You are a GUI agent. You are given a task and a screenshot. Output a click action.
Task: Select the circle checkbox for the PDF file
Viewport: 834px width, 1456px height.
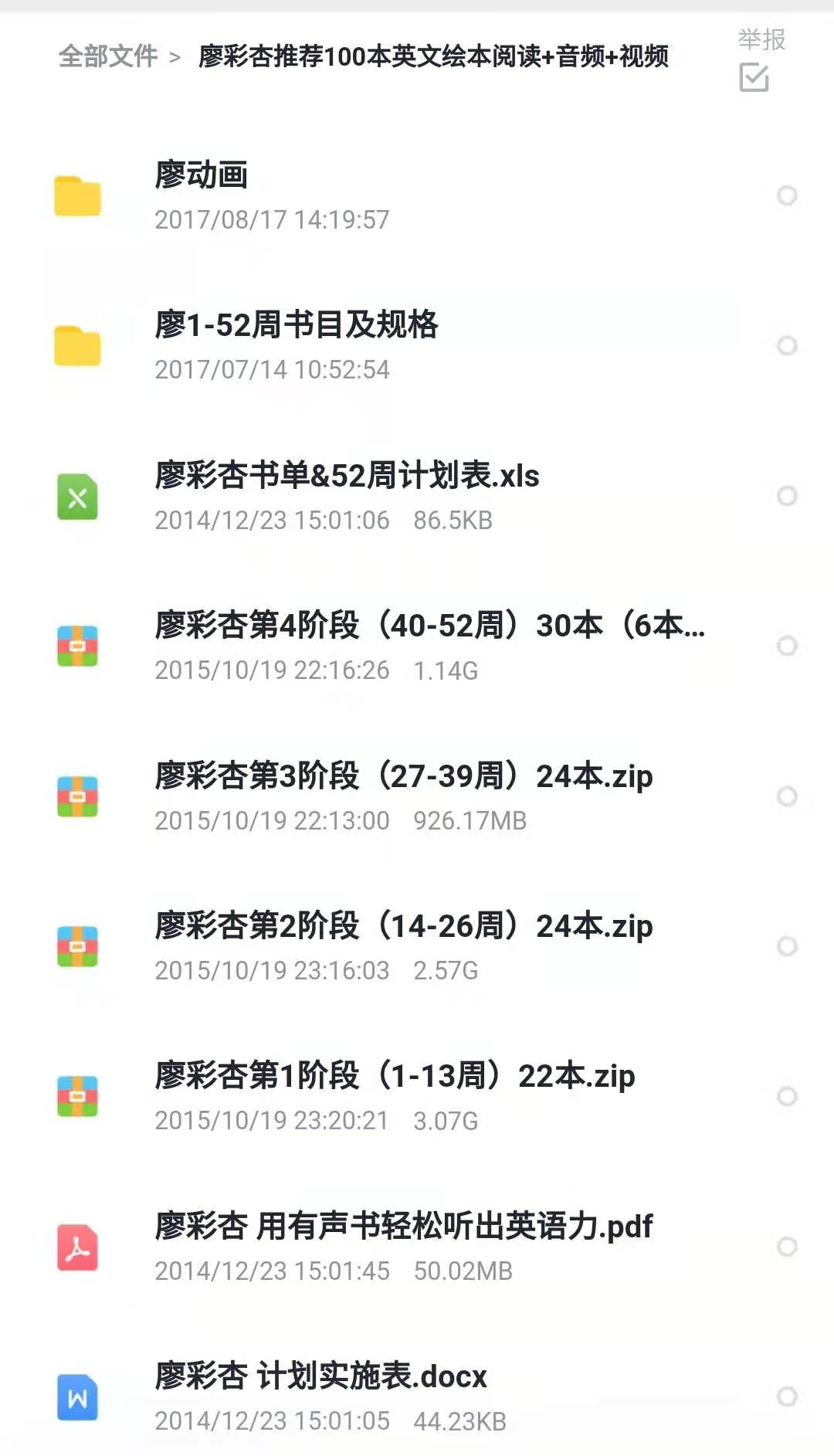pos(788,1244)
